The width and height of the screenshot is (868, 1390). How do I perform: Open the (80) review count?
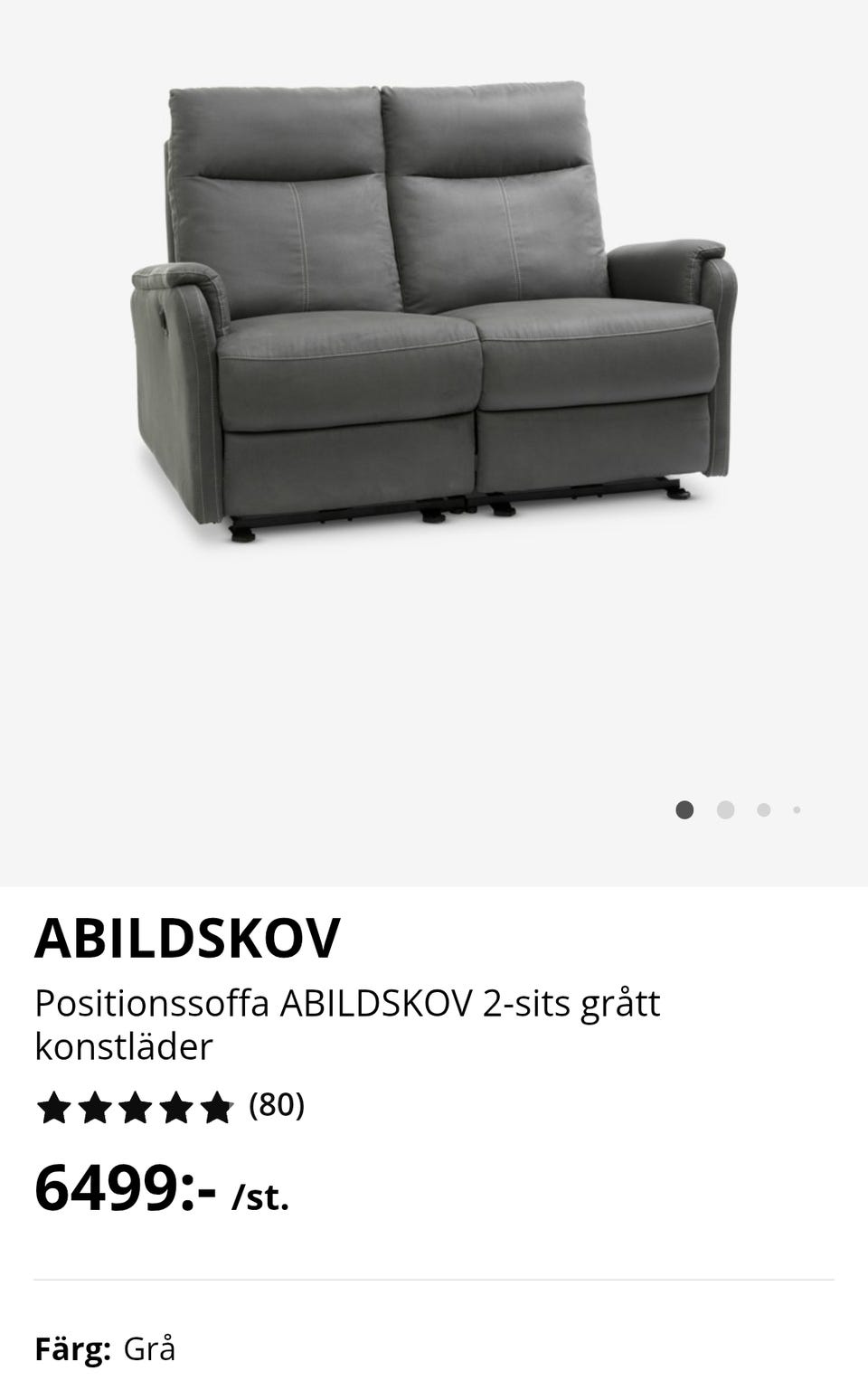pos(275,1104)
